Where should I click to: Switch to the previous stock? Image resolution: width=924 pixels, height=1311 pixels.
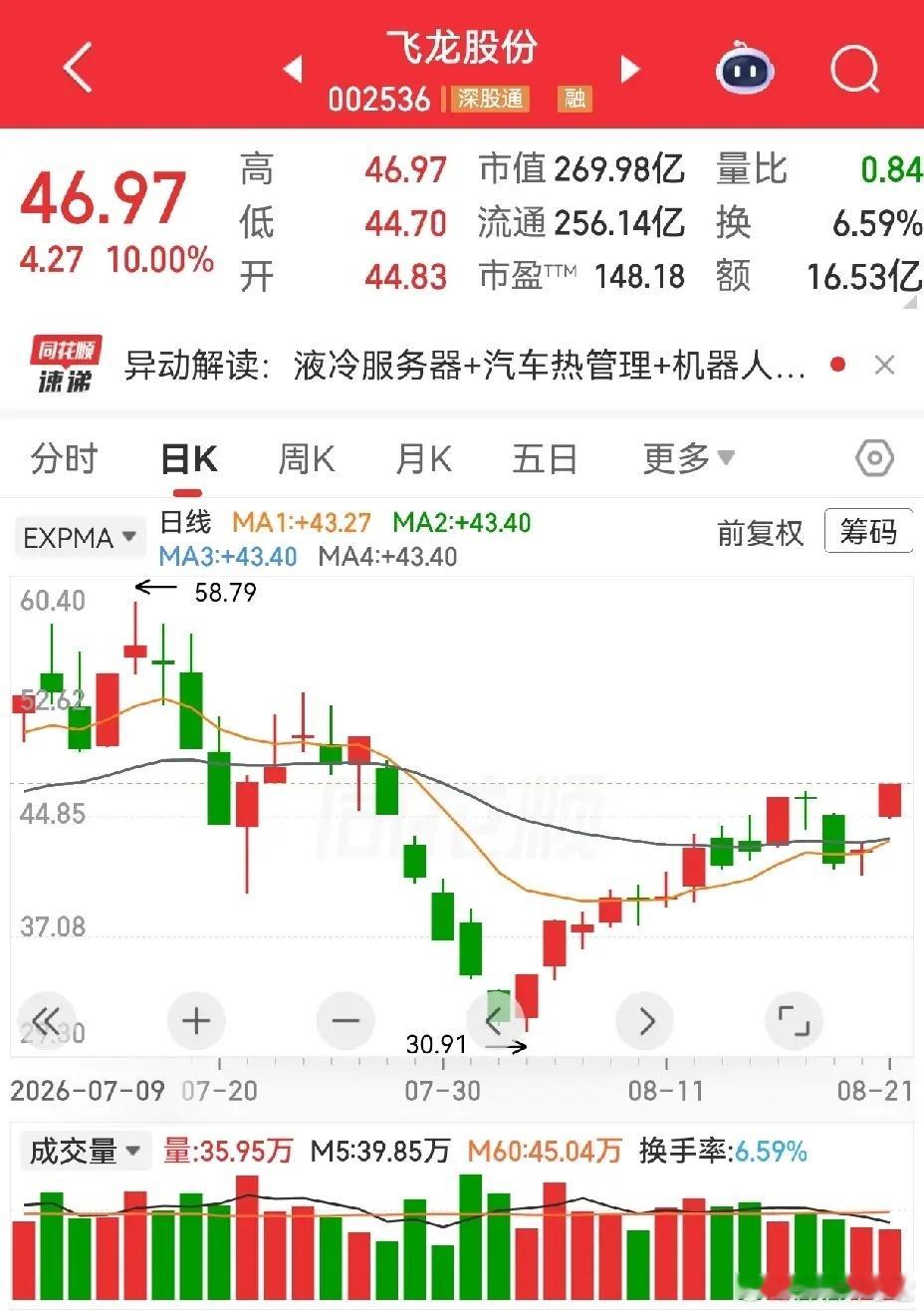[293, 69]
